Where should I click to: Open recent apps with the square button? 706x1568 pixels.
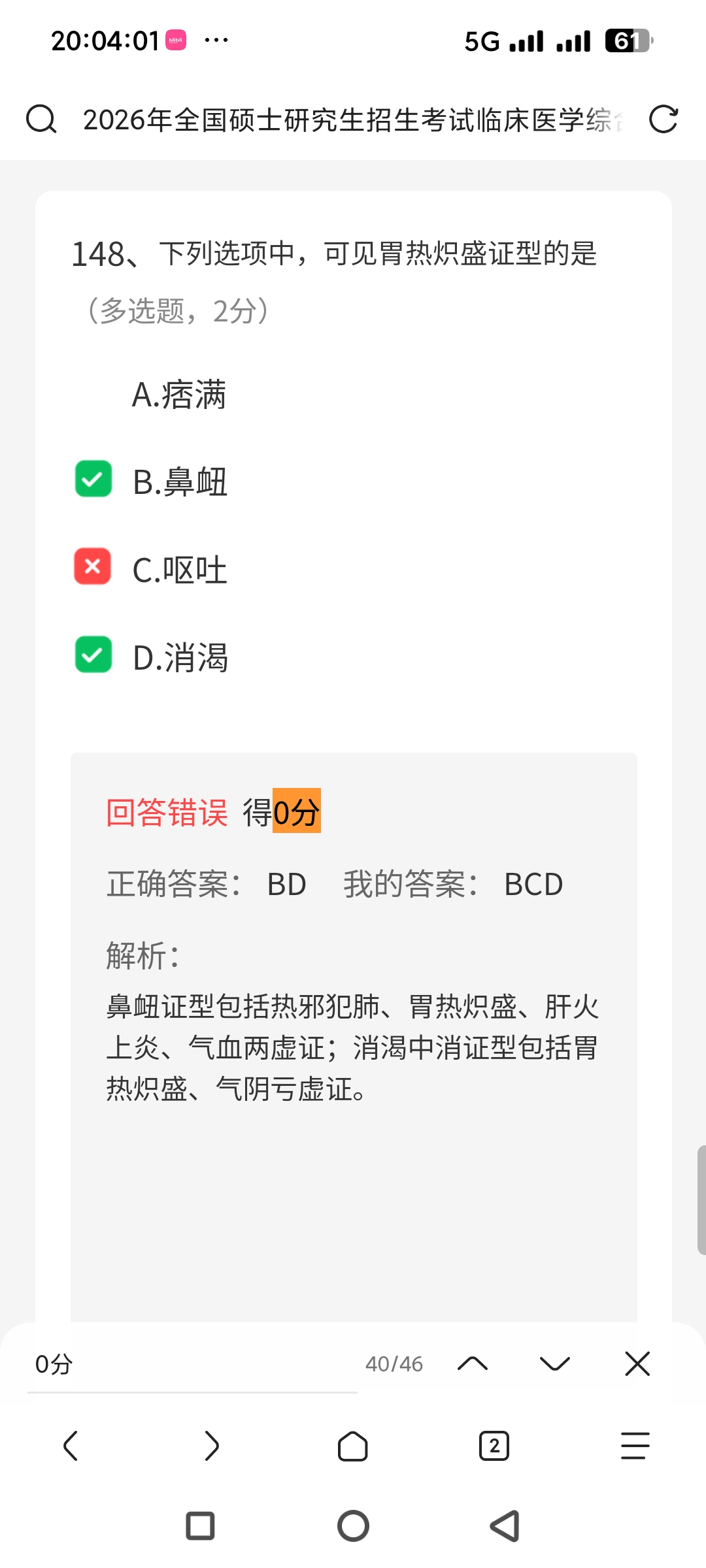[x=200, y=1526]
